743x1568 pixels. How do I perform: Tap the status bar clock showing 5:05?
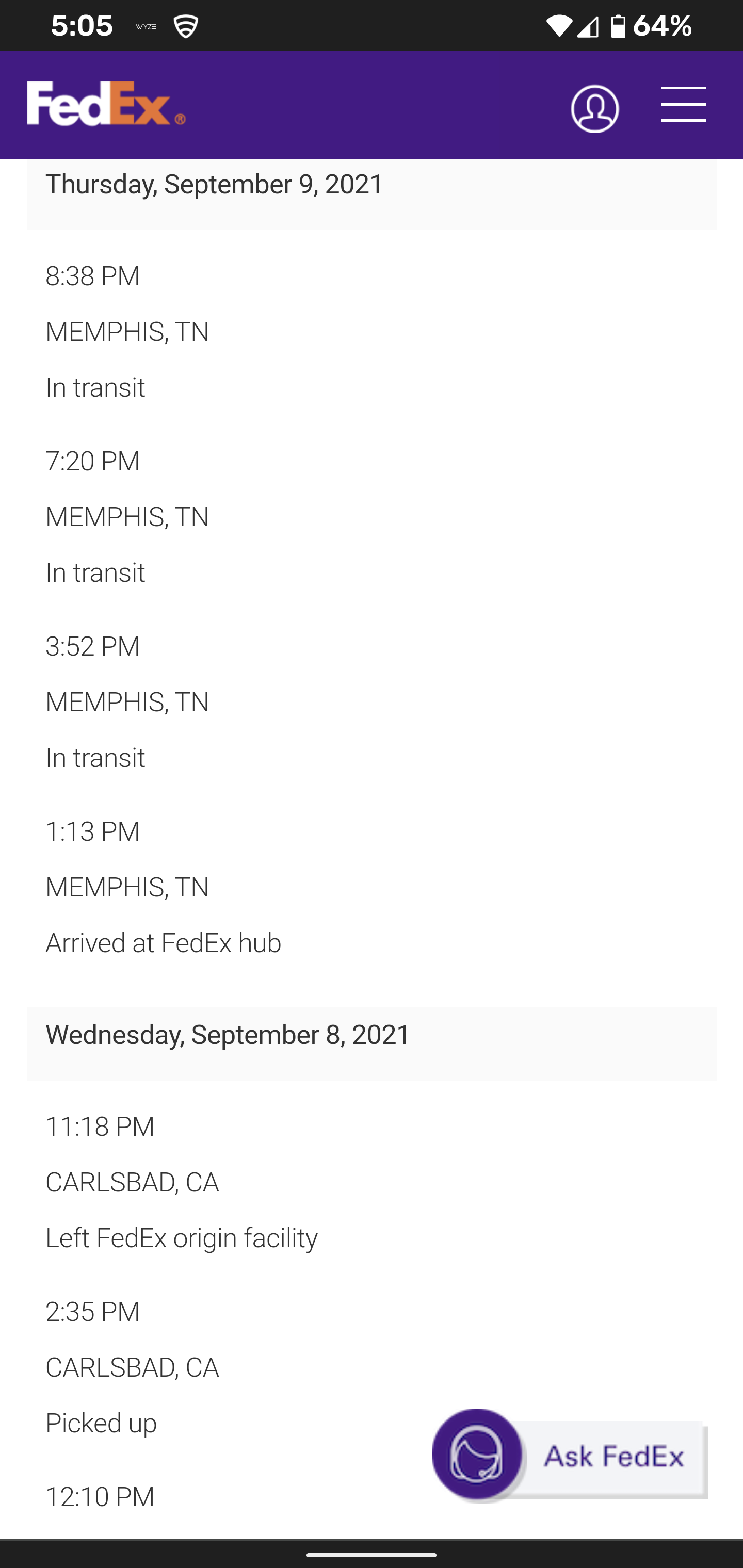pyautogui.click(x=82, y=25)
